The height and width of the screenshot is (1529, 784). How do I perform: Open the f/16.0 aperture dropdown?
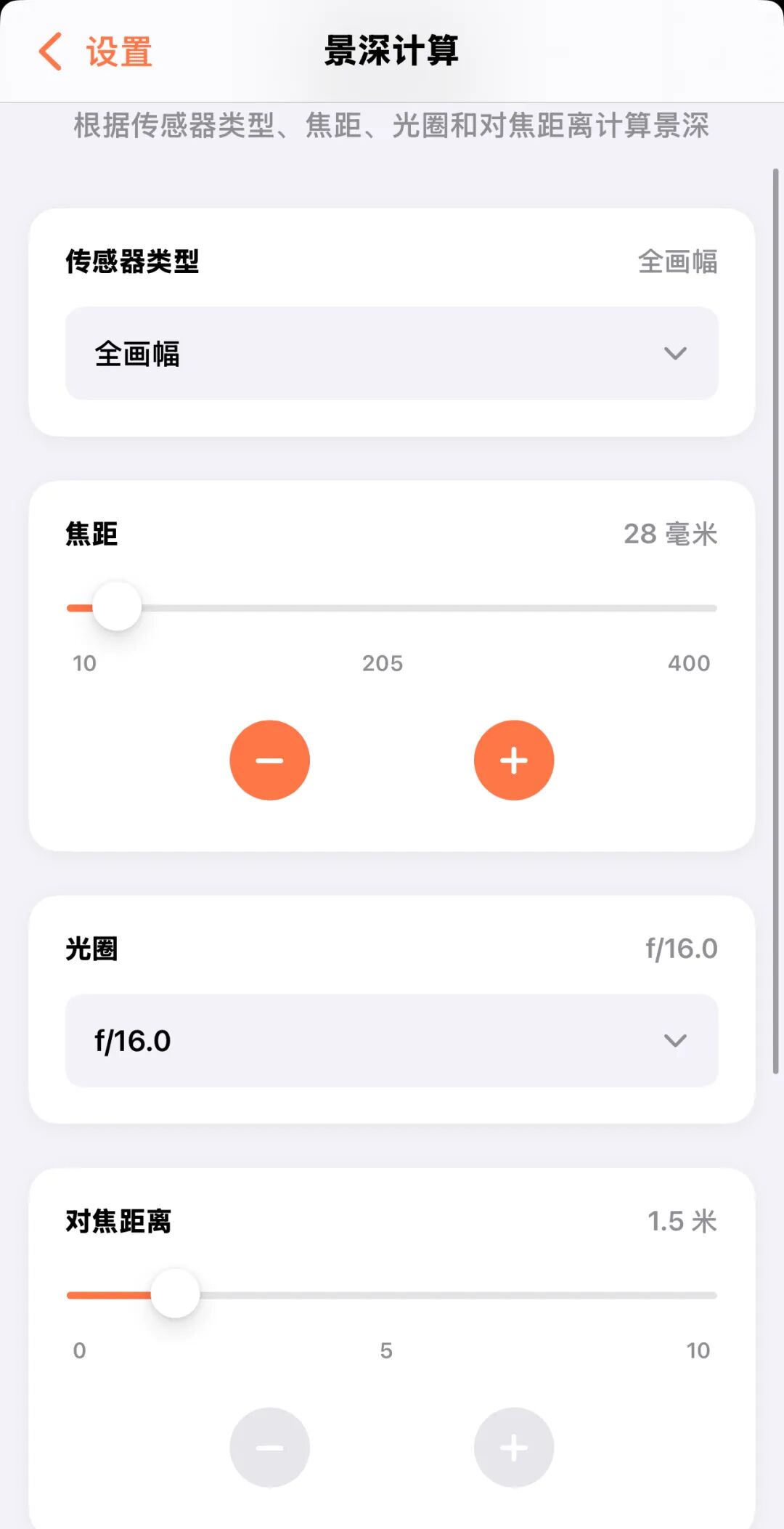point(392,1040)
